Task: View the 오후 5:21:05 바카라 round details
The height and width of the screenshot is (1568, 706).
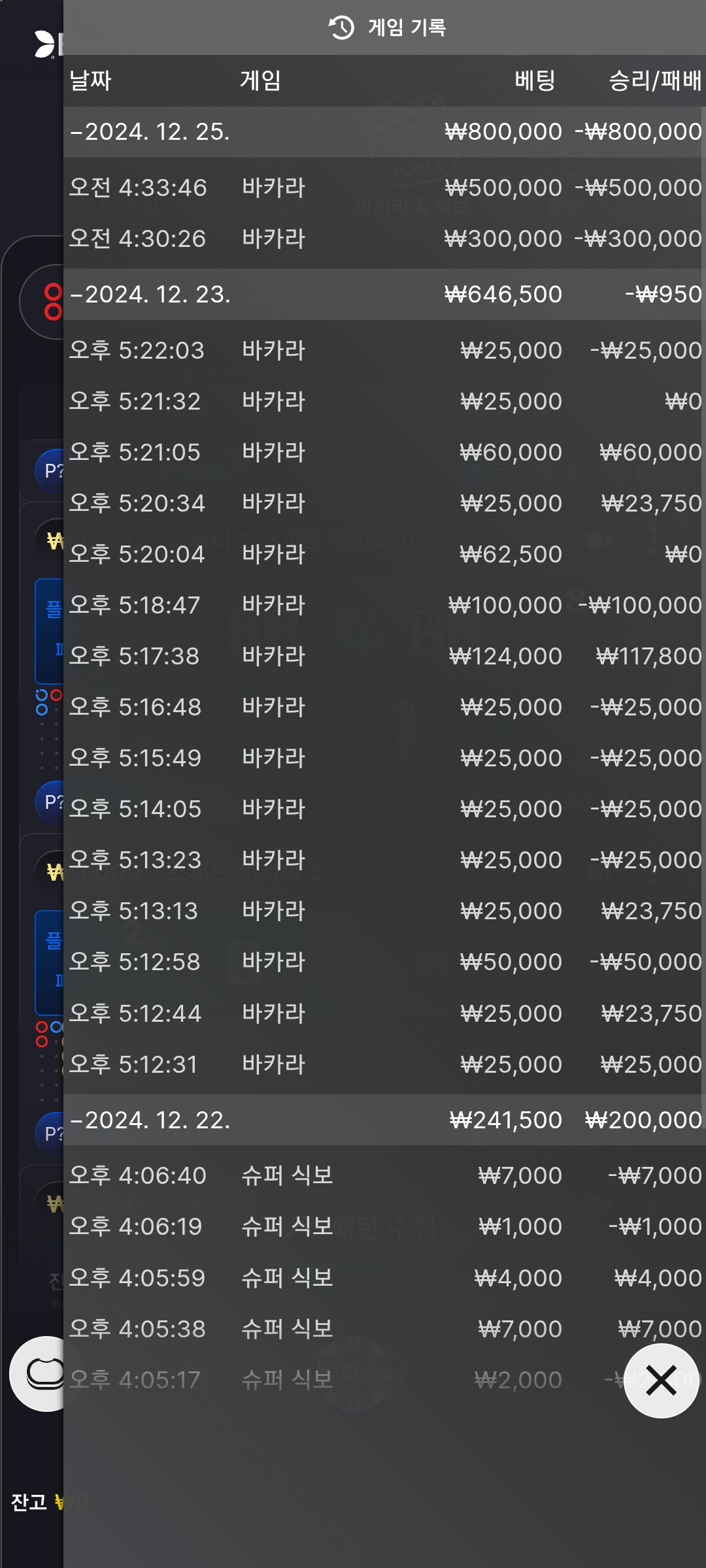Action: (x=384, y=453)
